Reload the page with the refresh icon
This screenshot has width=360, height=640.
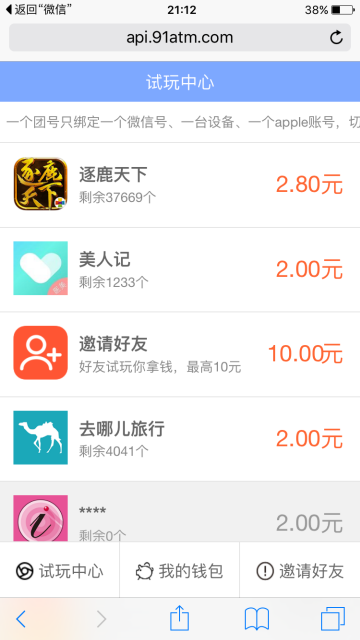[x=336, y=38]
